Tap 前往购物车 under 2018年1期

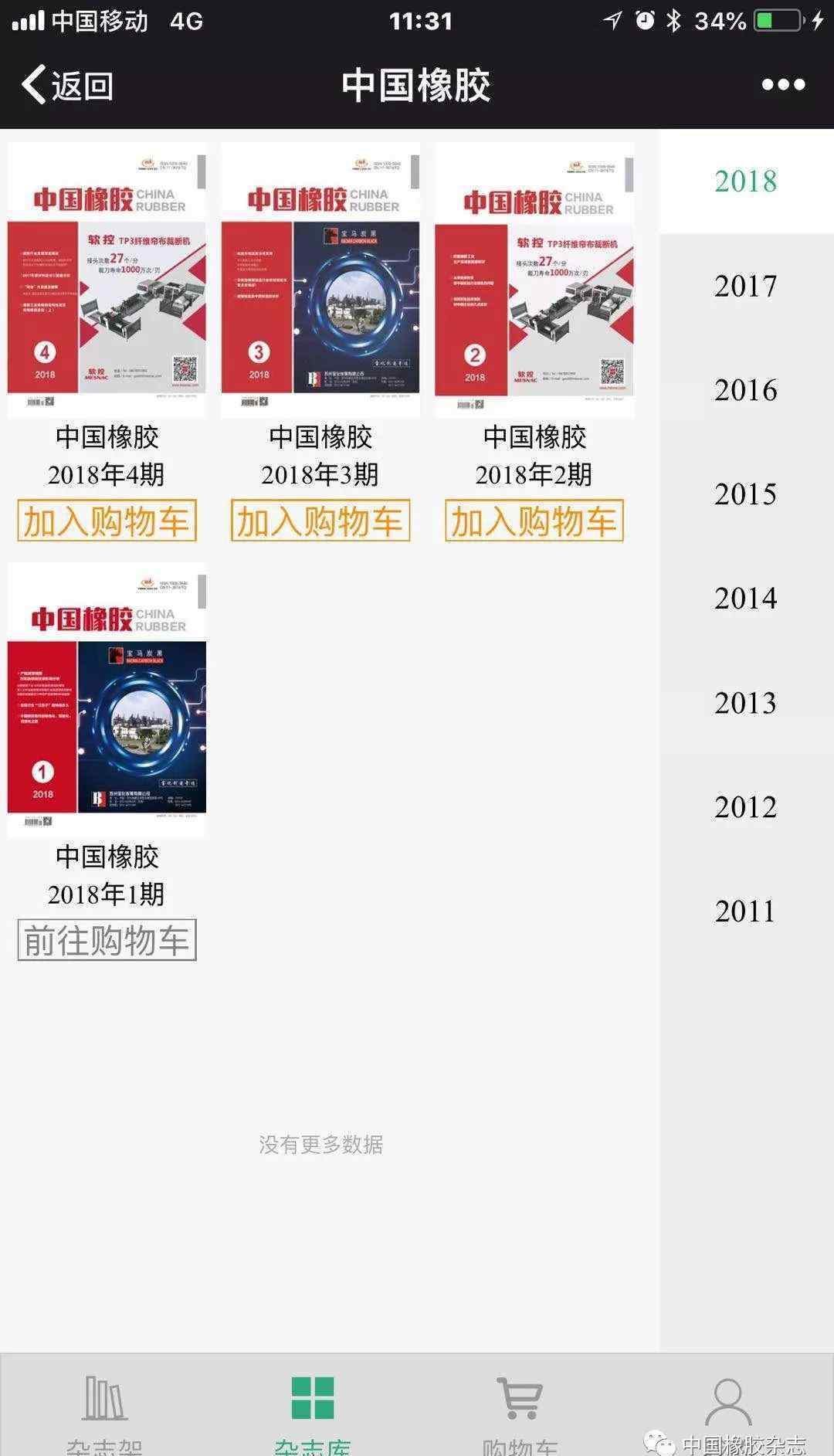point(107,941)
